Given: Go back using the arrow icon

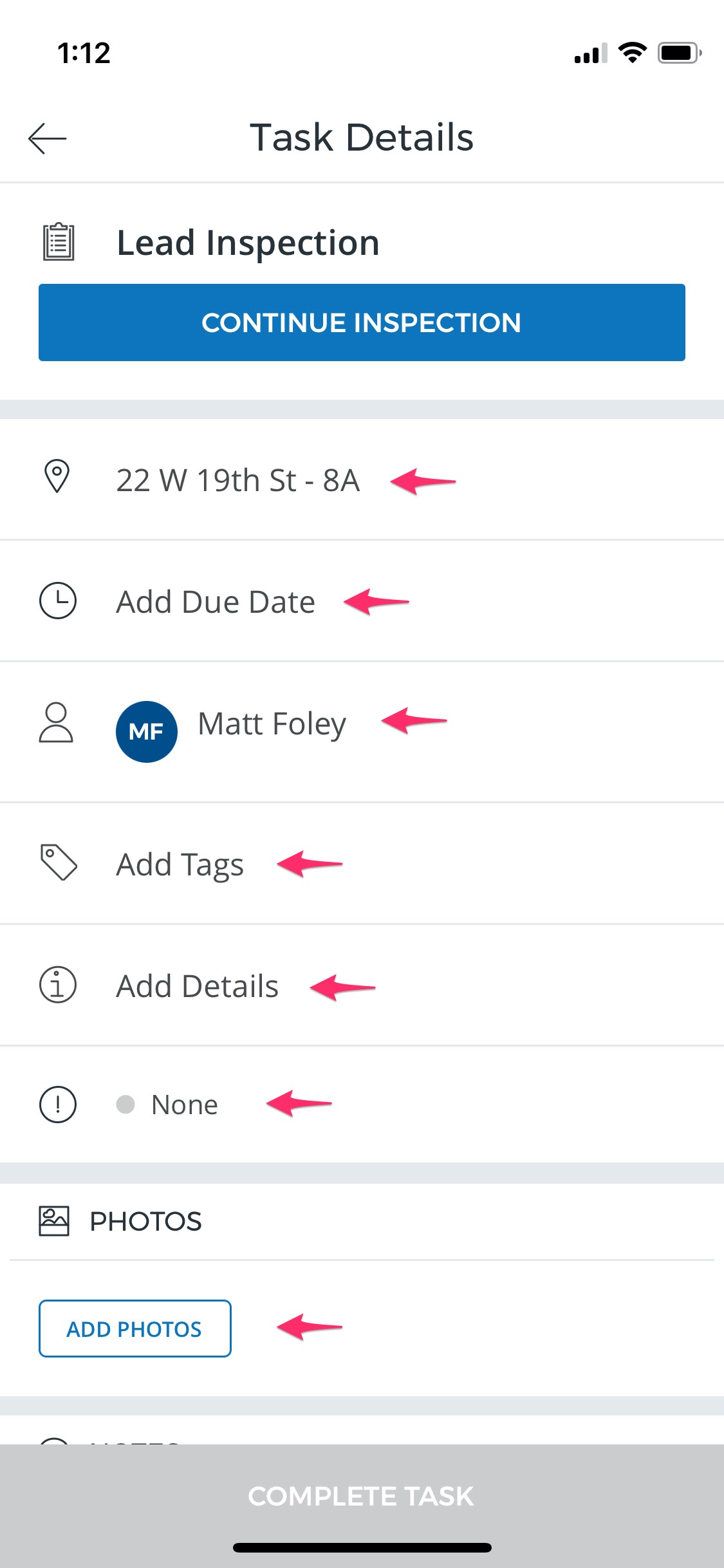Looking at the screenshot, I should tap(48, 138).
